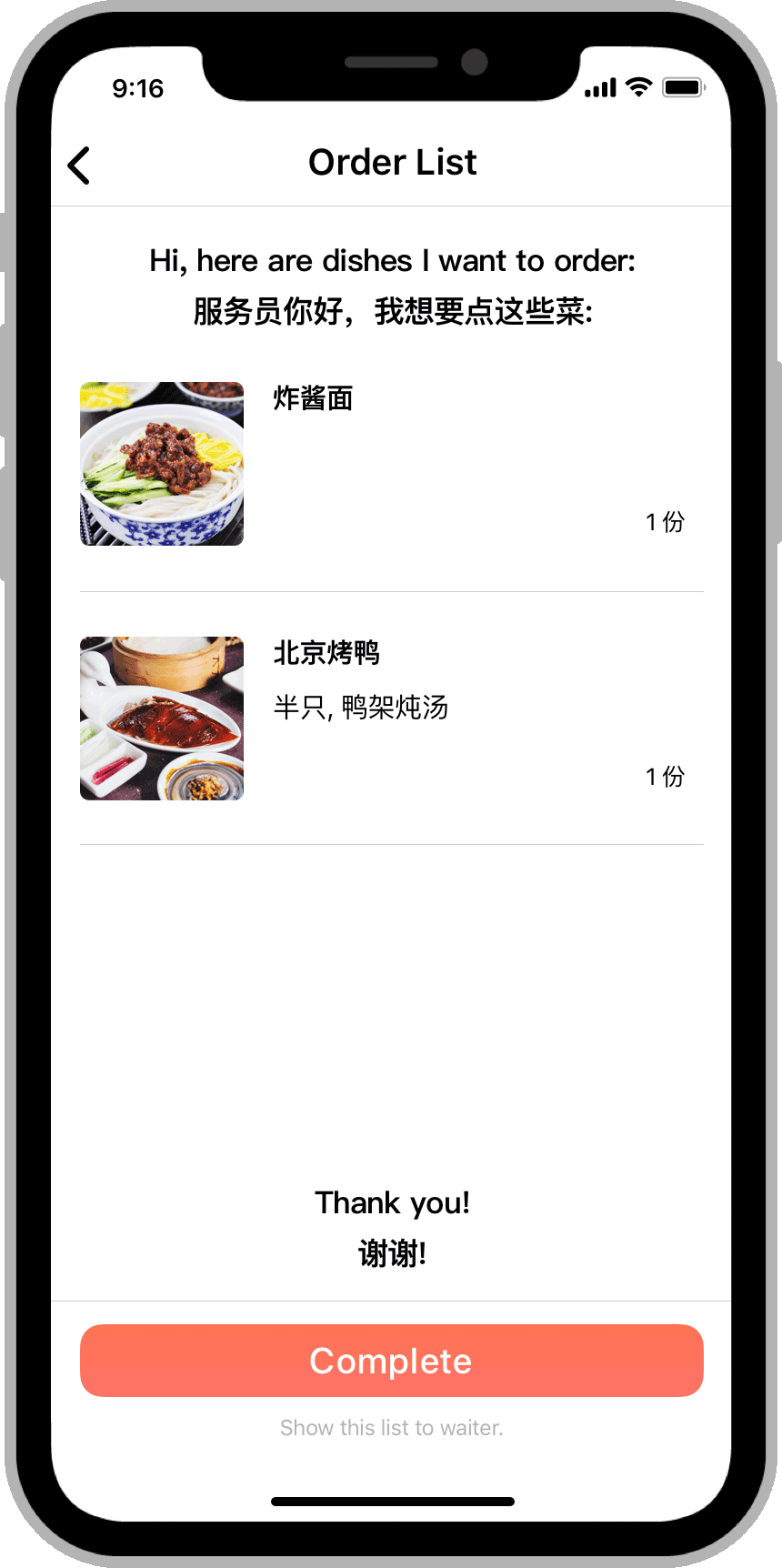Image resolution: width=782 pixels, height=1568 pixels.
Task: Open the 北京烤鸭 dish photo
Action: [161, 718]
